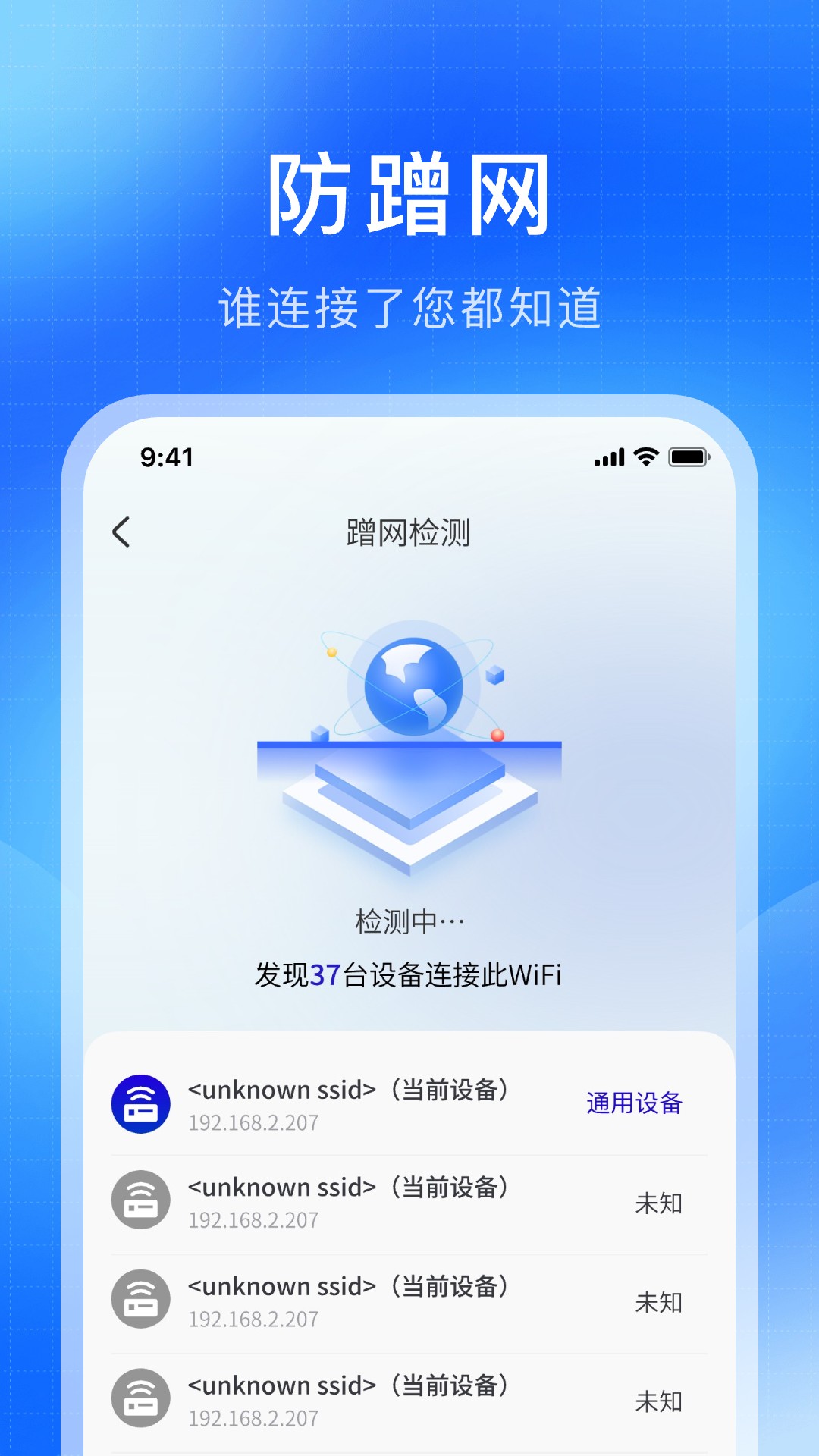
Task: Tap the gray router icon of the fourth device
Action: (x=139, y=1398)
